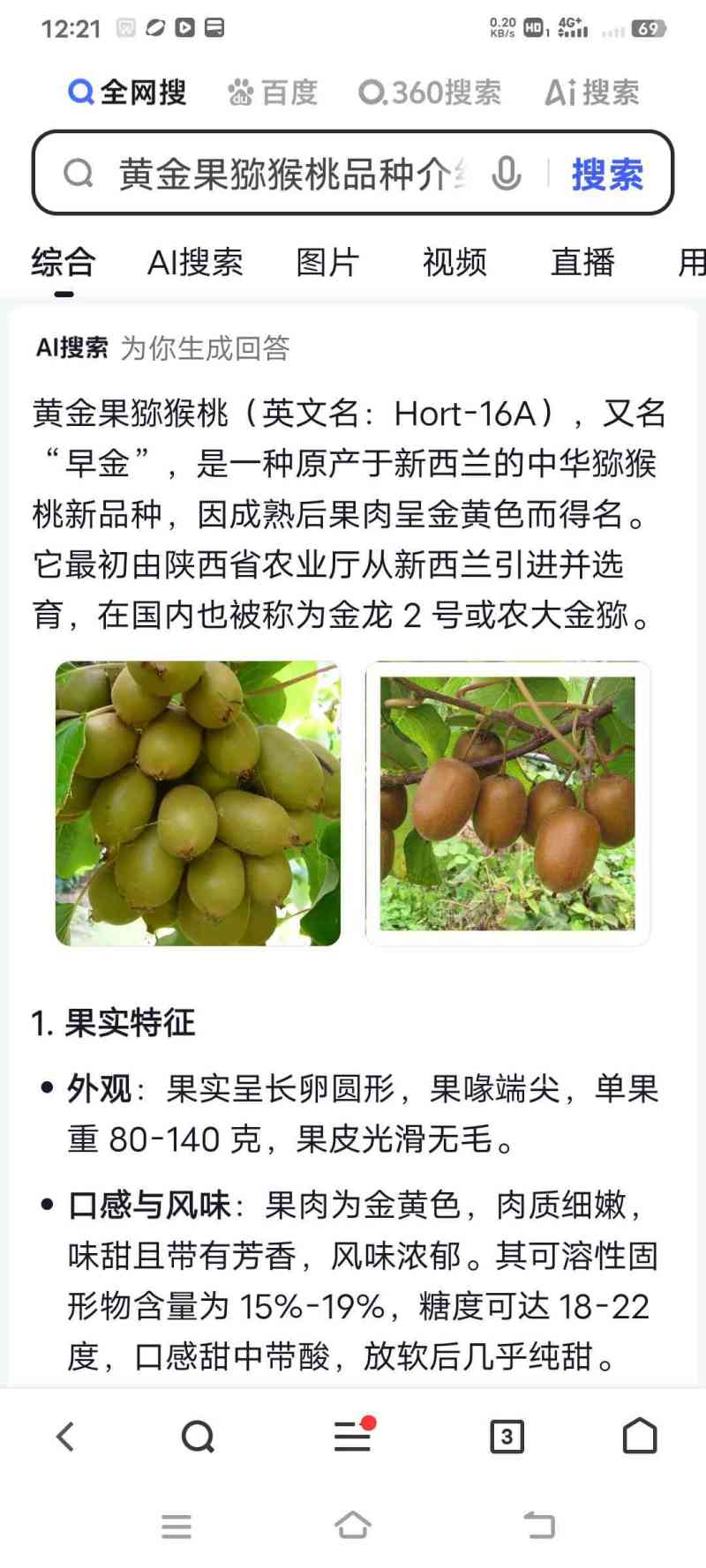Open the browser menu with red dot
The width and height of the screenshot is (706, 1568).
[353, 1436]
